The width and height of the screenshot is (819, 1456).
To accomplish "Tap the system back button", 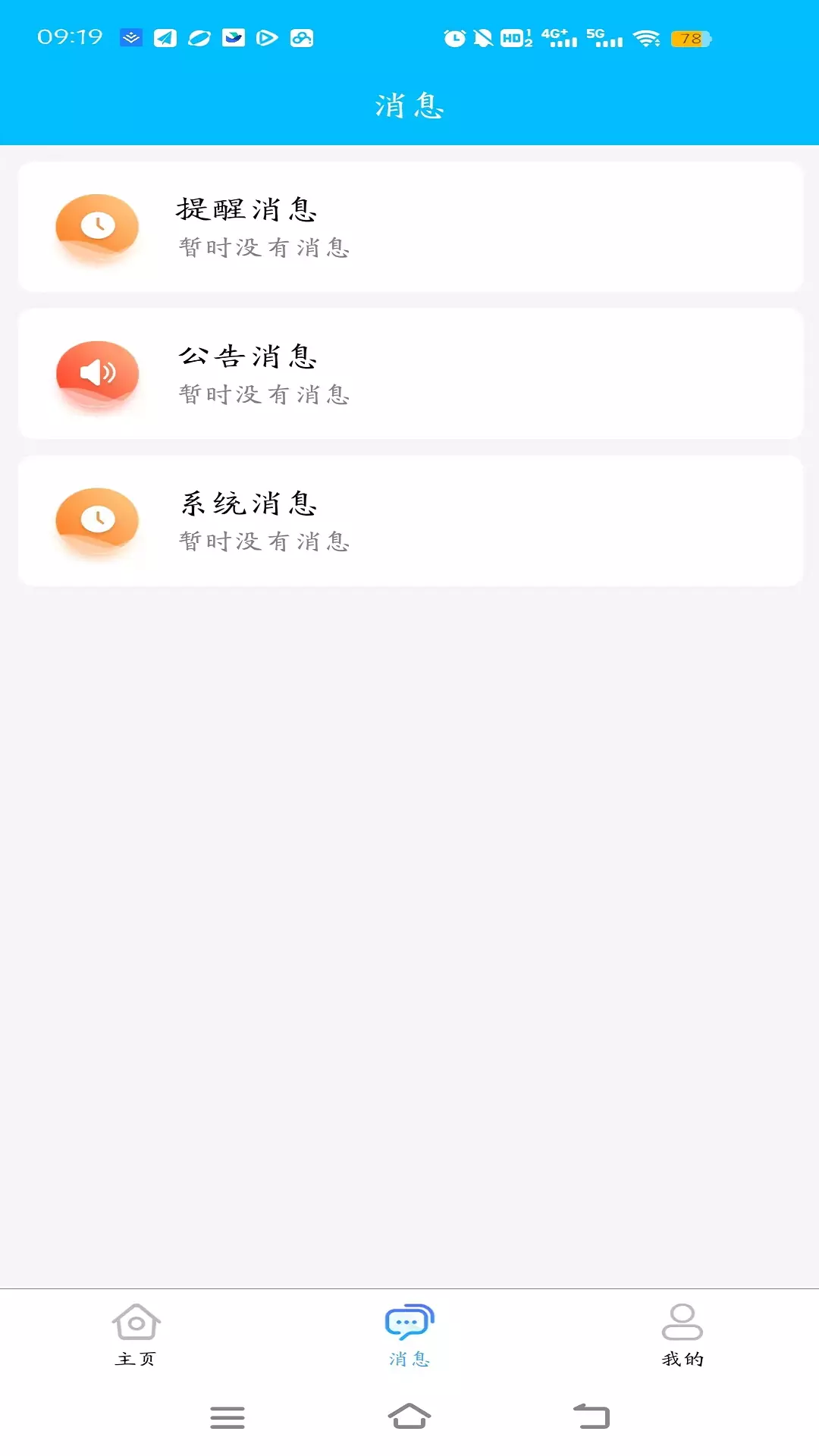I will (x=591, y=1416).
